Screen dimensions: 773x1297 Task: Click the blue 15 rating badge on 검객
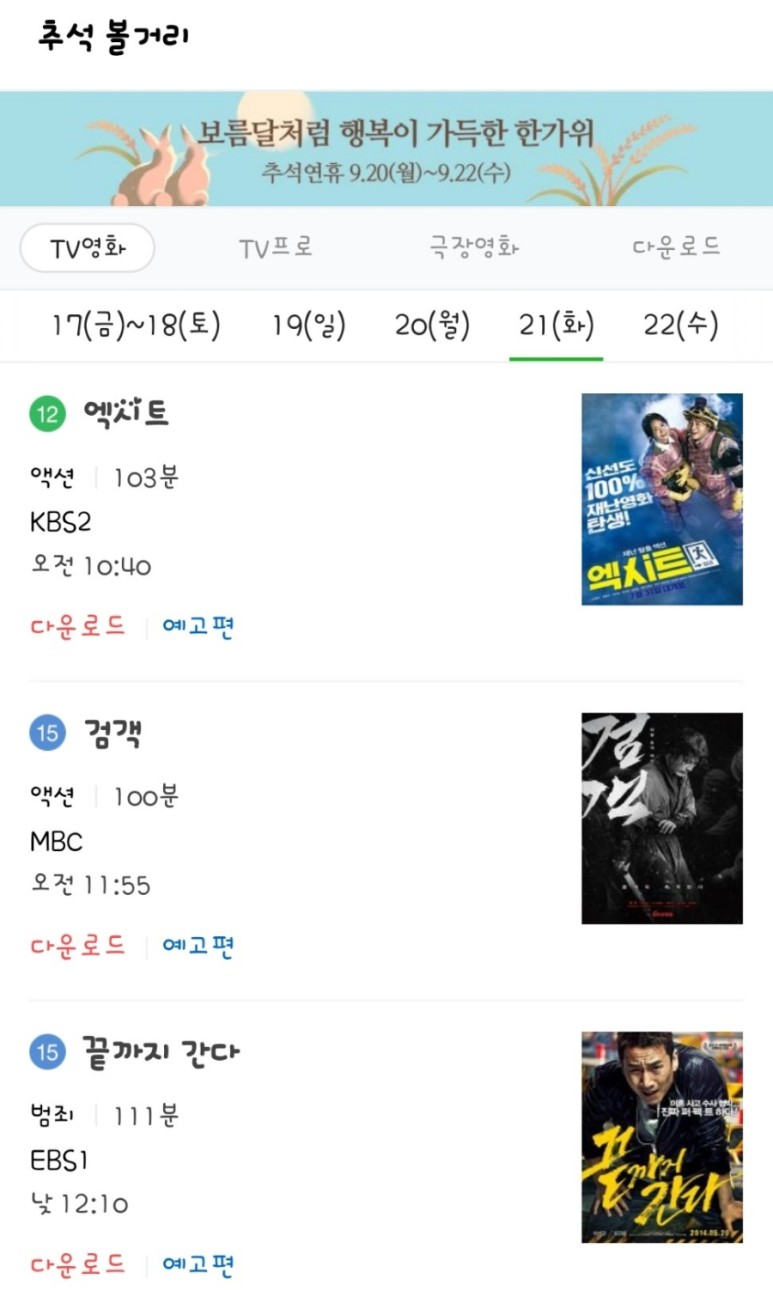click(x=45, y=735)
